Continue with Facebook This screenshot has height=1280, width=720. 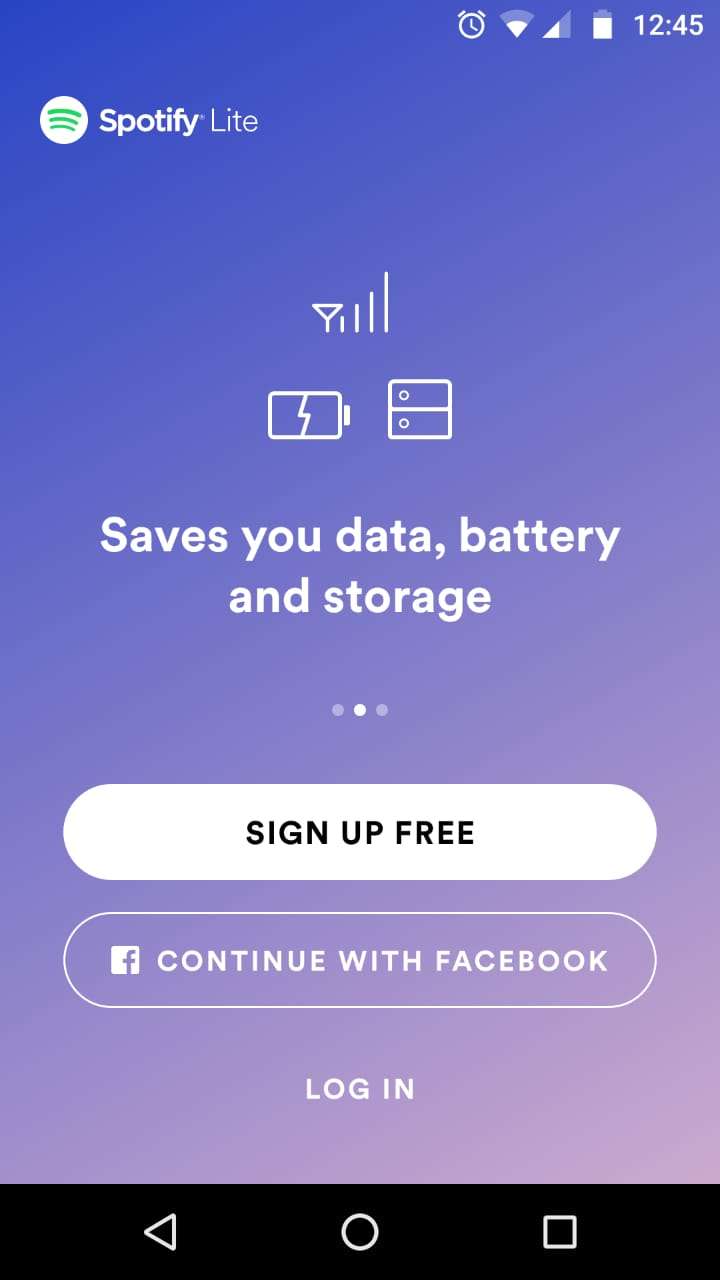[x=360, y=960]
